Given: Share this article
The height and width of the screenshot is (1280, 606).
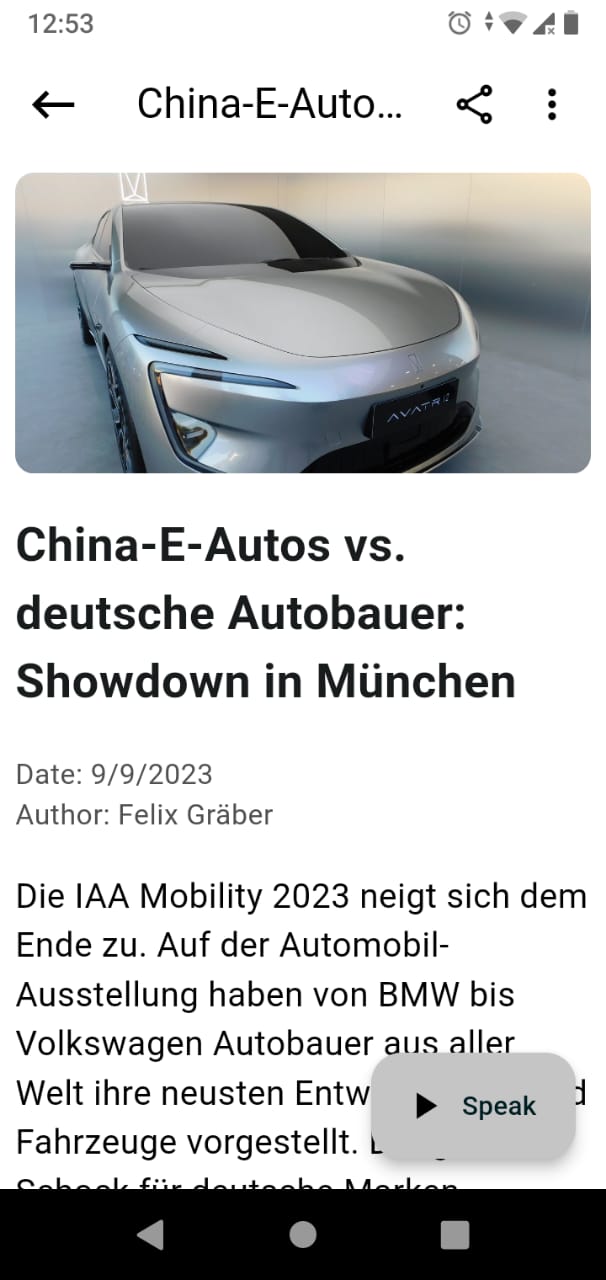Looking at the screenshot, I should tap(474, 104).
